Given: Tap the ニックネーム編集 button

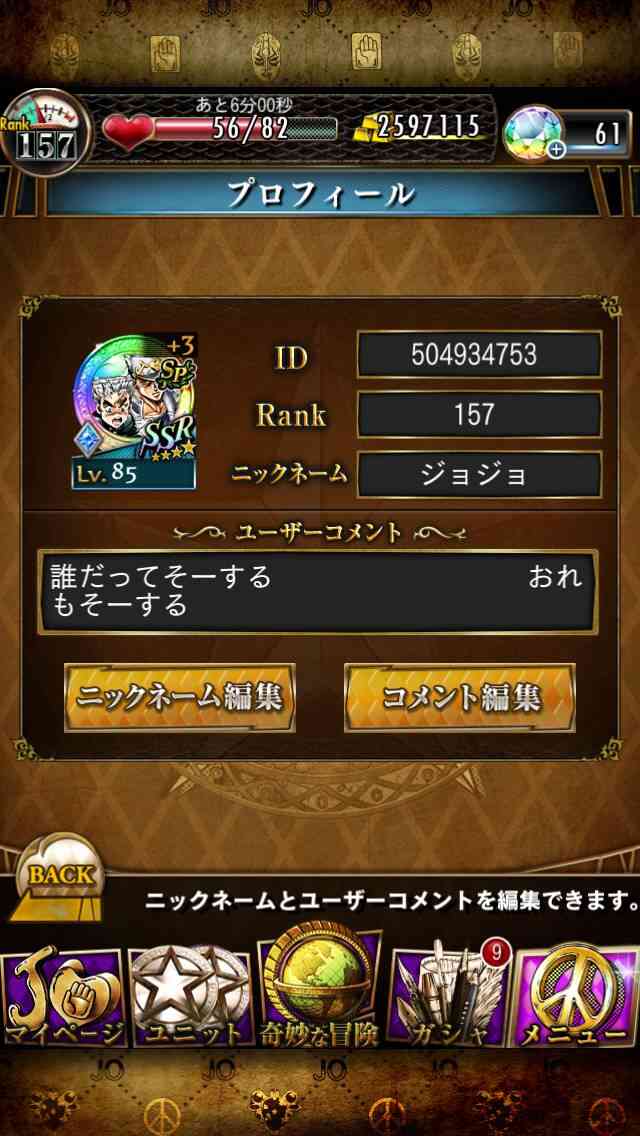Looking at the screenshot, I should tap(180, 698).
